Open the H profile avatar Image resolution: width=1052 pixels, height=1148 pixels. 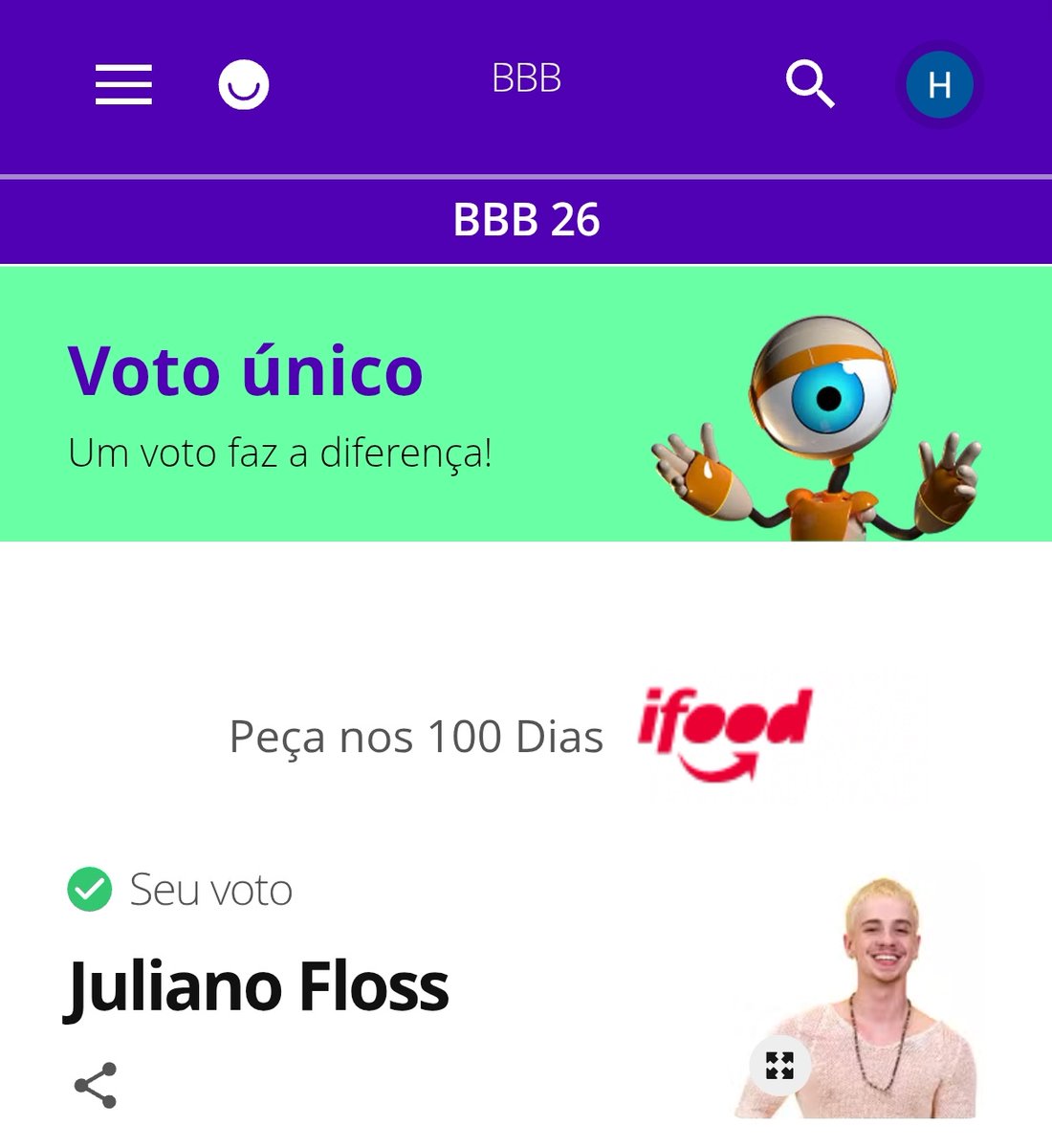(939, 85)
